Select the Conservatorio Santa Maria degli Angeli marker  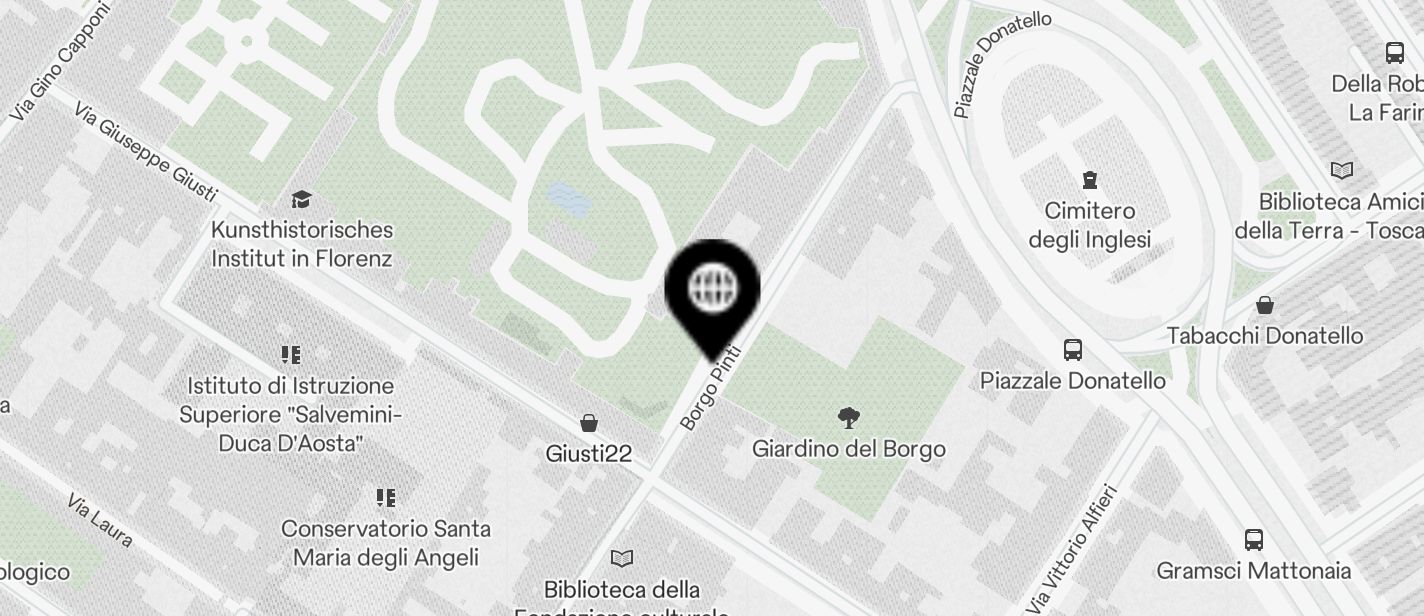point(386,497)
